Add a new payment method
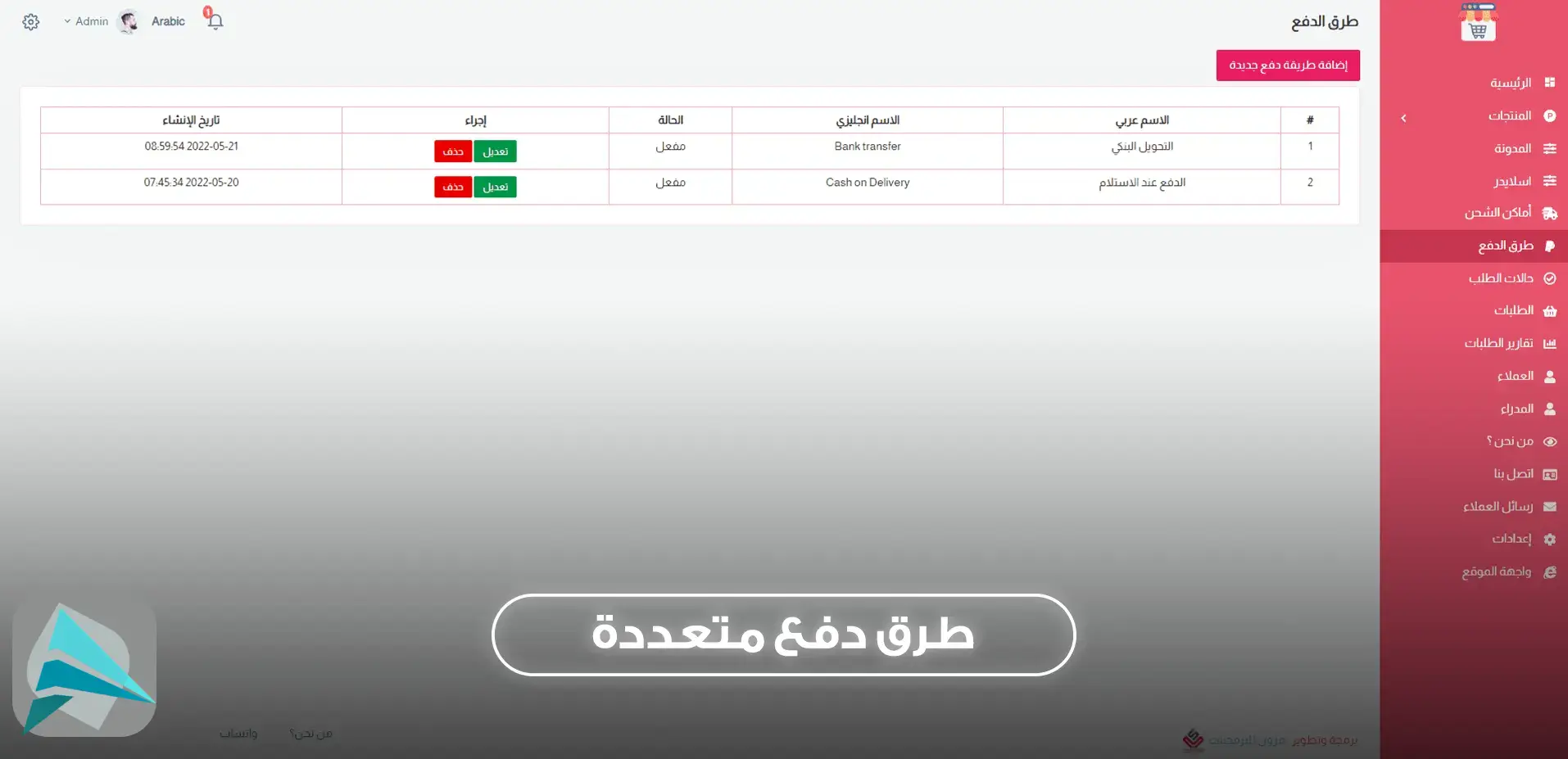Image resolution: width=1568 pixels, height=759 pixels. pyautogui.click(x=1287, y=66)
